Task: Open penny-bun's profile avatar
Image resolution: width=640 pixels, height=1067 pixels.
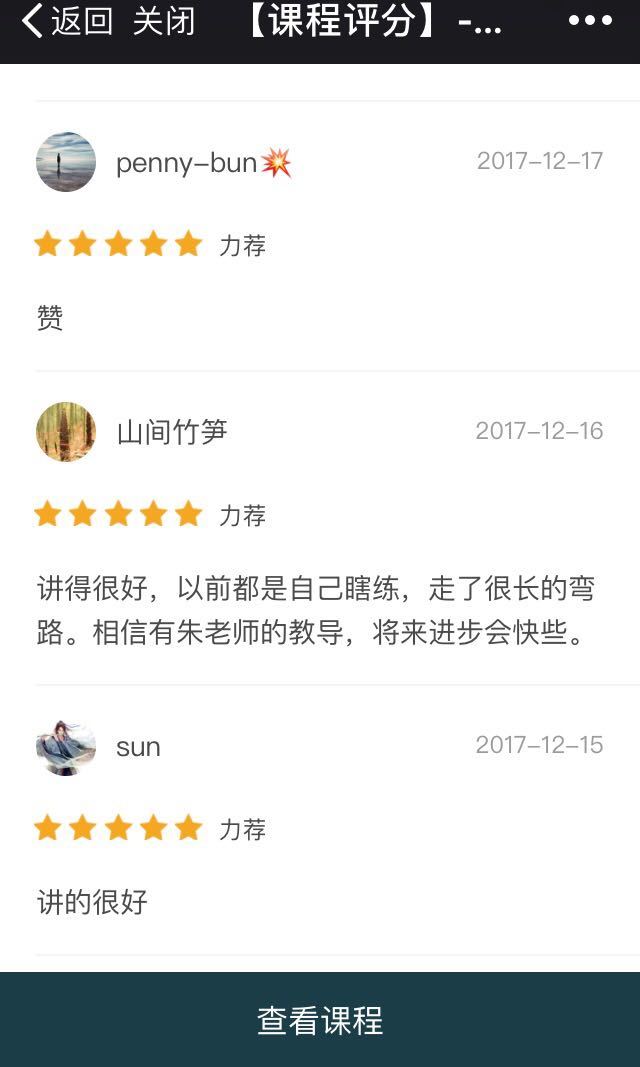Action: pyautogui.click(x=66, y=162)
